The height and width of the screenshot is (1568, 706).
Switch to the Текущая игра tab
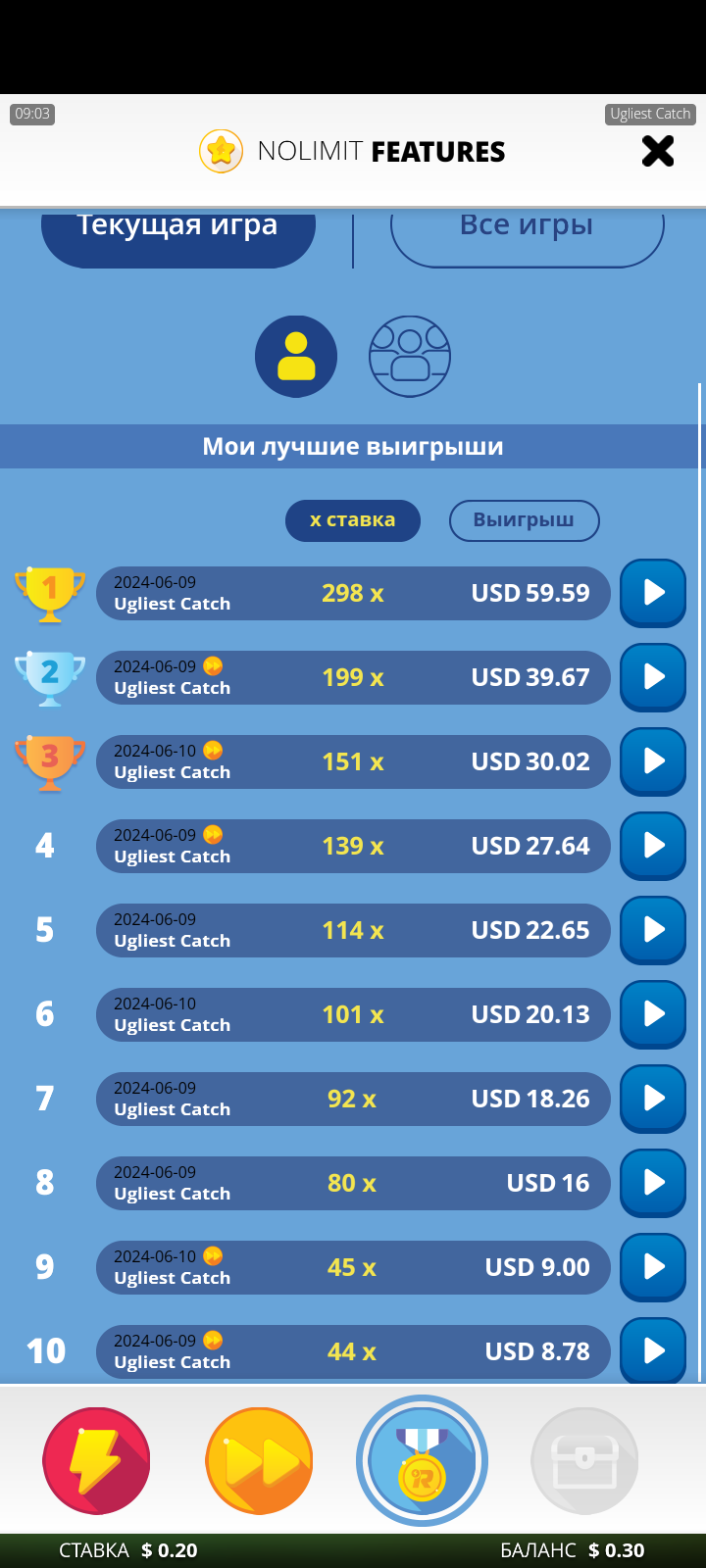click(177, 235)
